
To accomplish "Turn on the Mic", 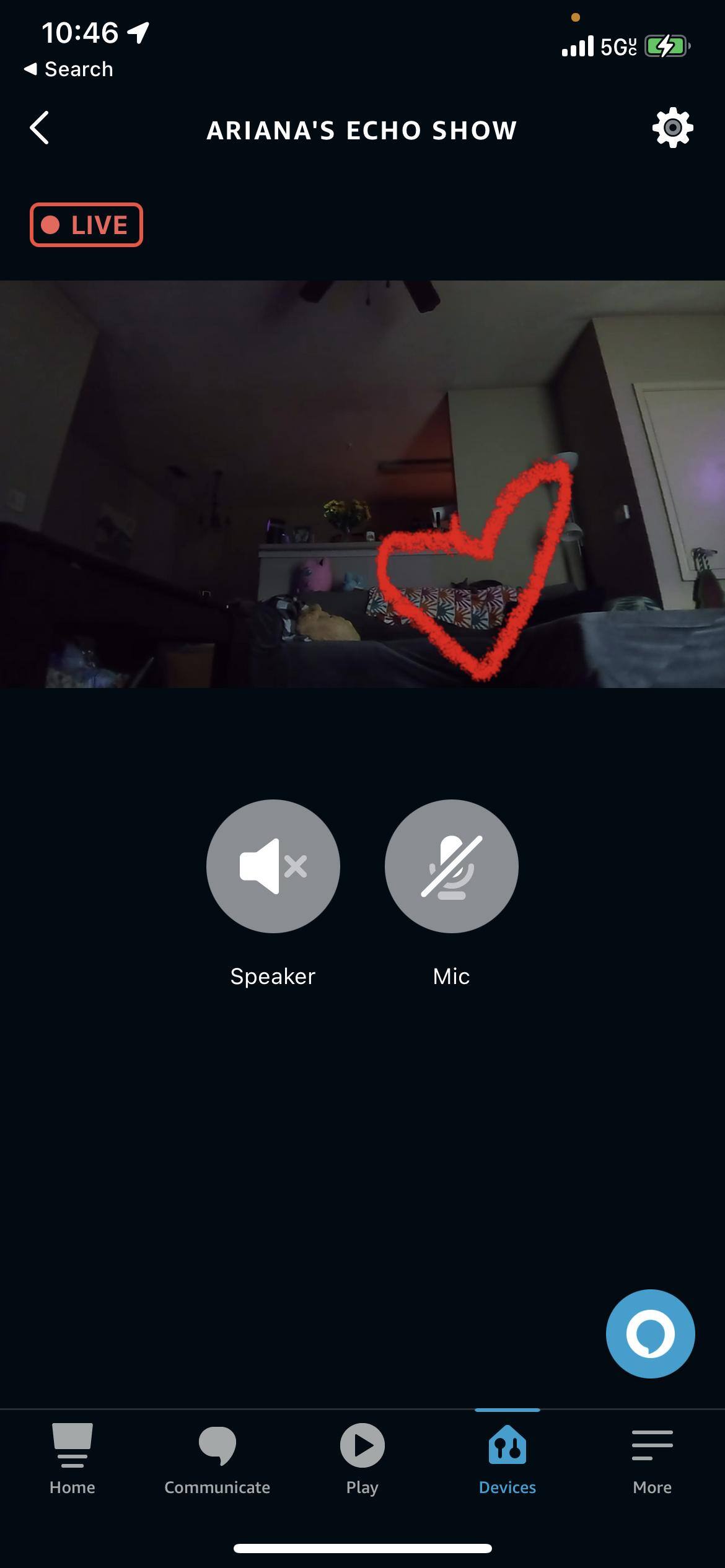I will pyautogui.click(x=451, y=866).
